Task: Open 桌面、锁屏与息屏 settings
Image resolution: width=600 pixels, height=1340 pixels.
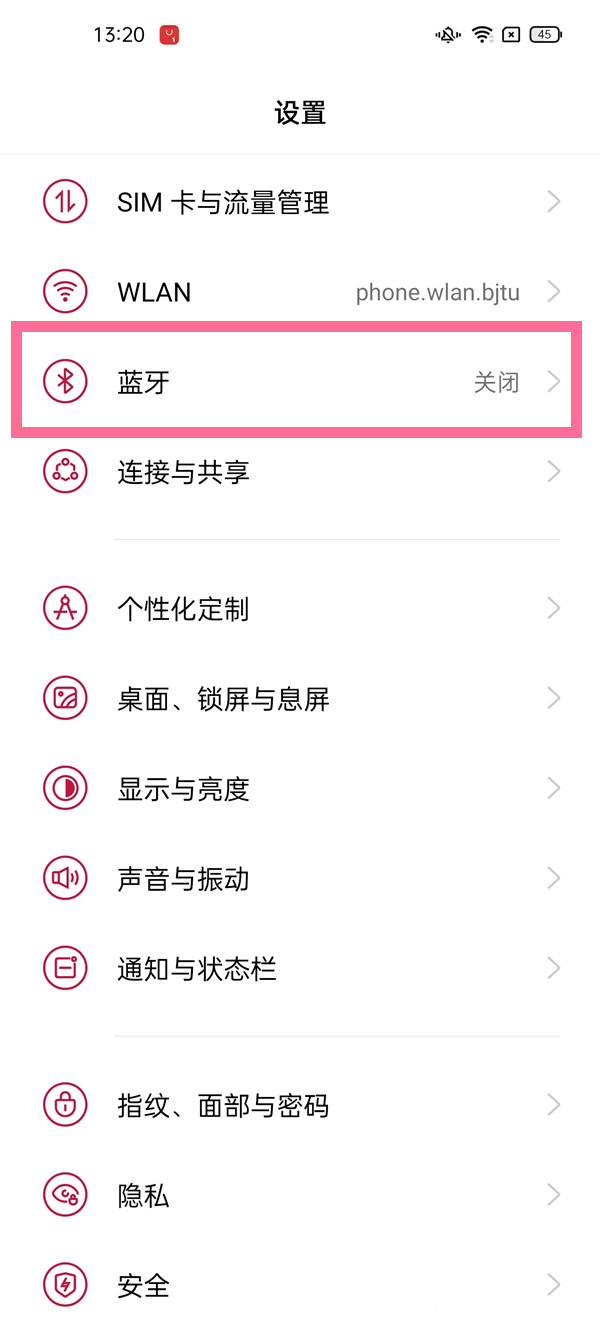Action: coord(300,699)
